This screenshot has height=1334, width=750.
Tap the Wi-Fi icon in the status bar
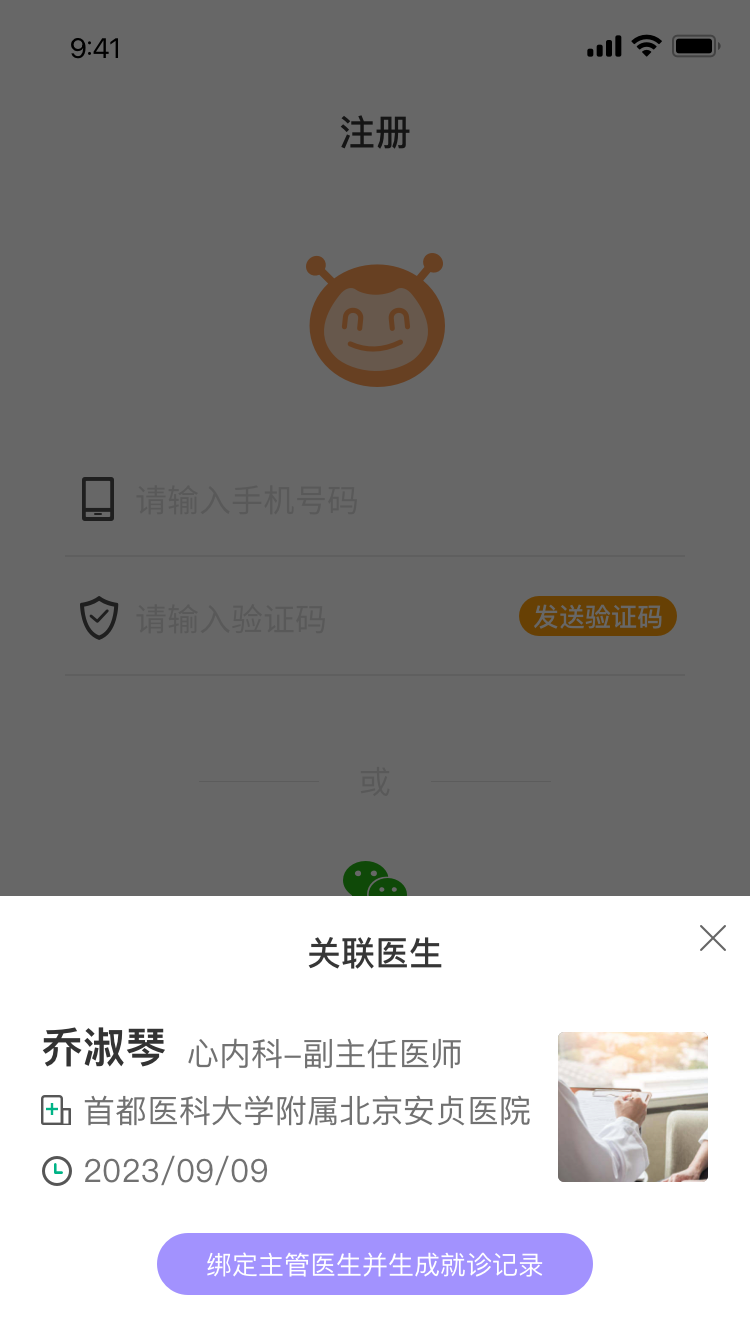pyautogui.click(x=645, y=44)
